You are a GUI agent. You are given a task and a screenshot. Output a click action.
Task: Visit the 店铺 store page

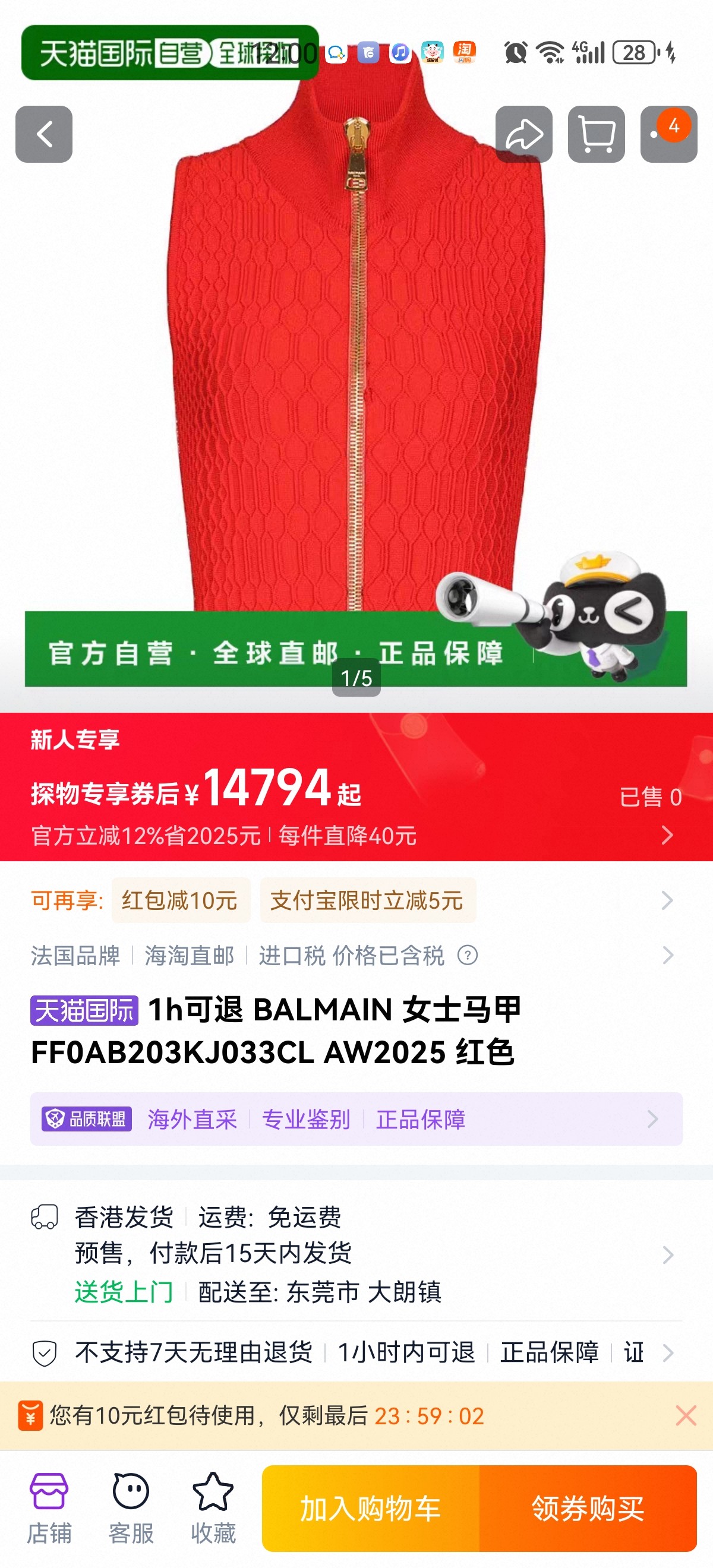tap(49, 1509)
